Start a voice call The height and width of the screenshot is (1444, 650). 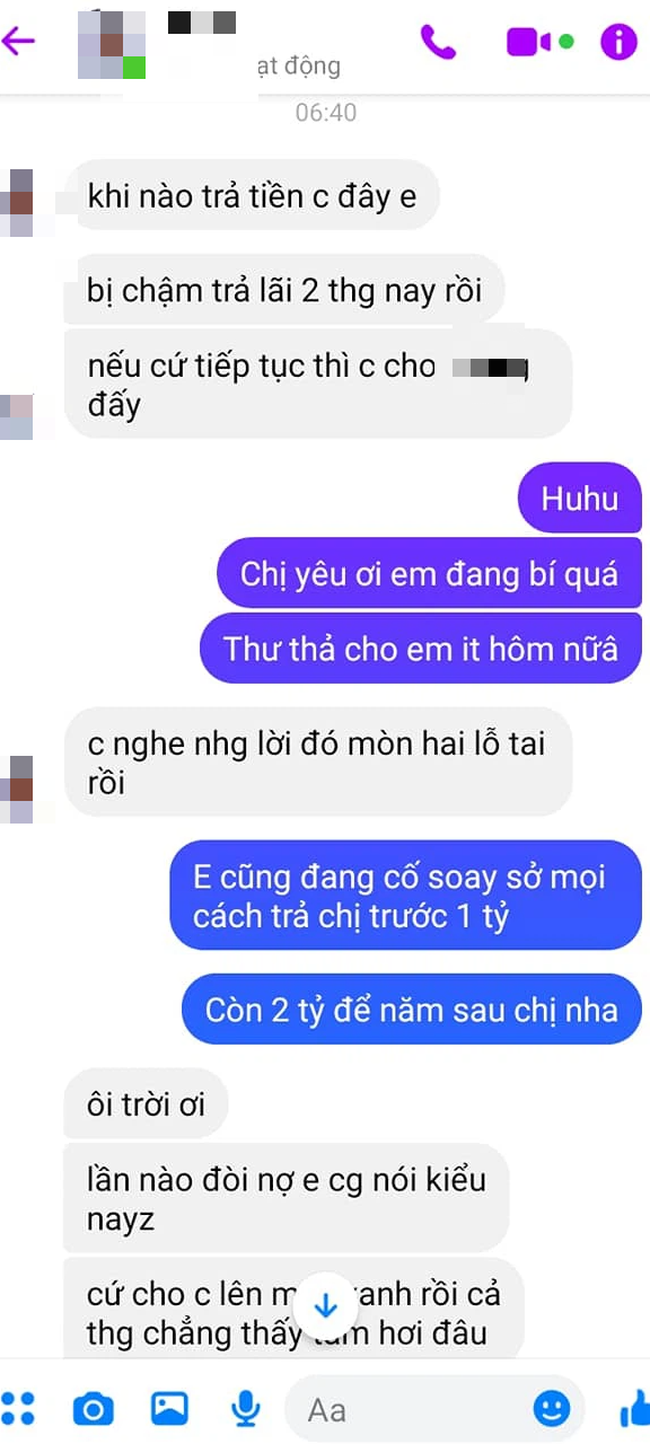tap(437, 42)
